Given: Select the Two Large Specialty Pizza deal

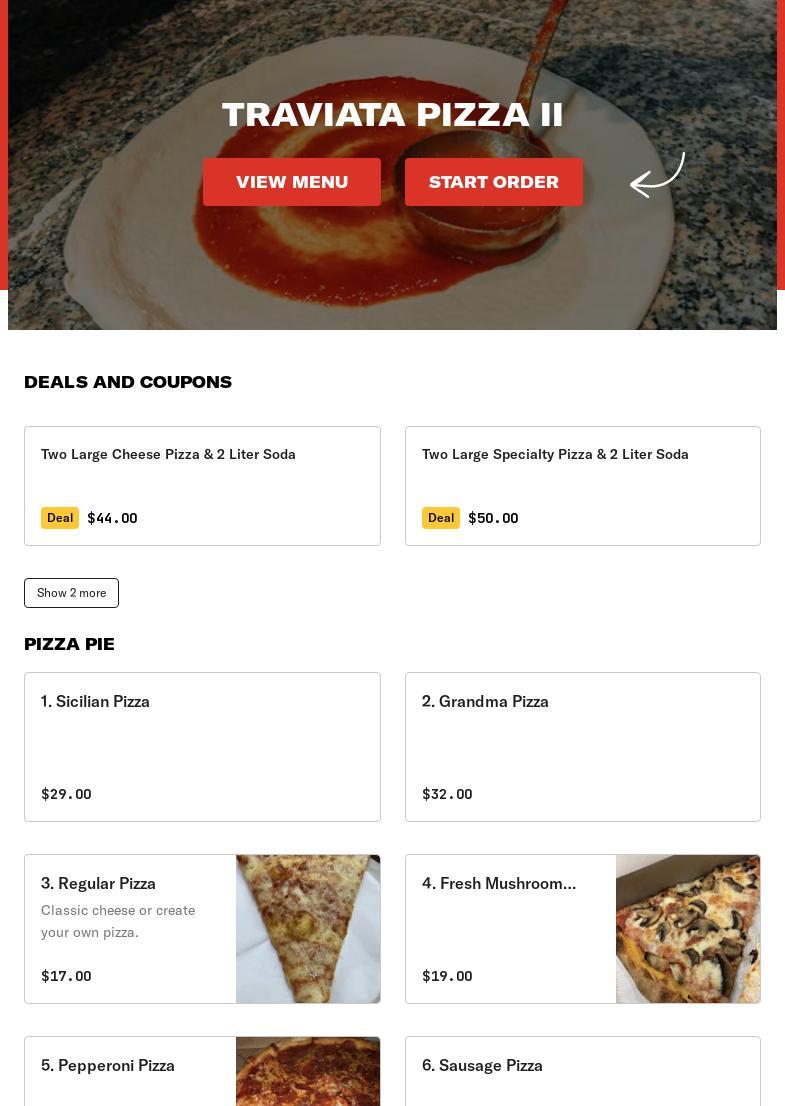Looking at the screenshot, I should click(x=582, y=486).
